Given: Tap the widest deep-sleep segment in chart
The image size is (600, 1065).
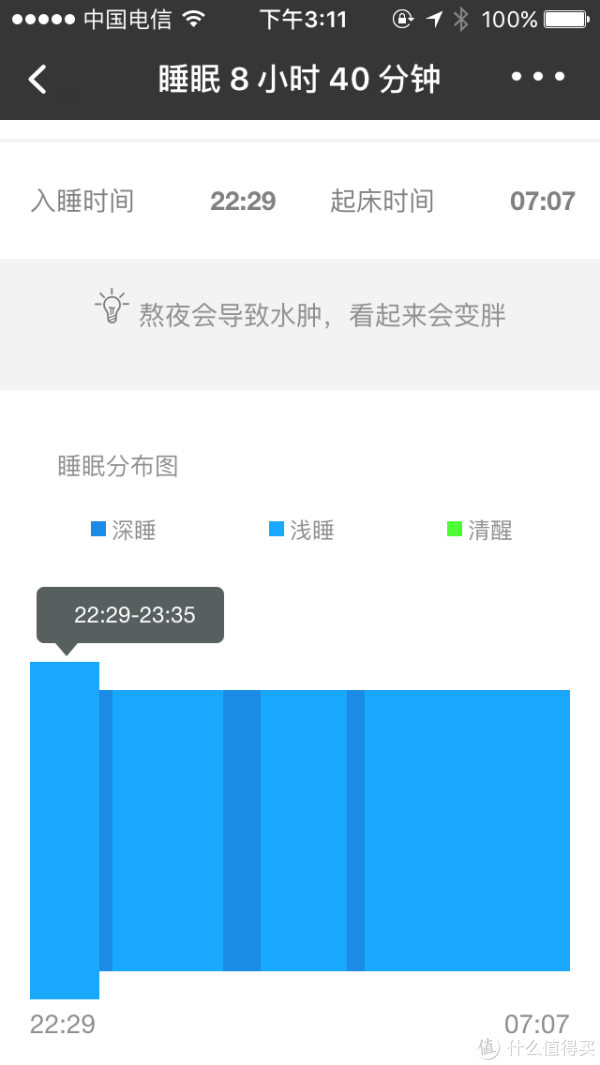Looking at the screenshot, I should point(242,830).
